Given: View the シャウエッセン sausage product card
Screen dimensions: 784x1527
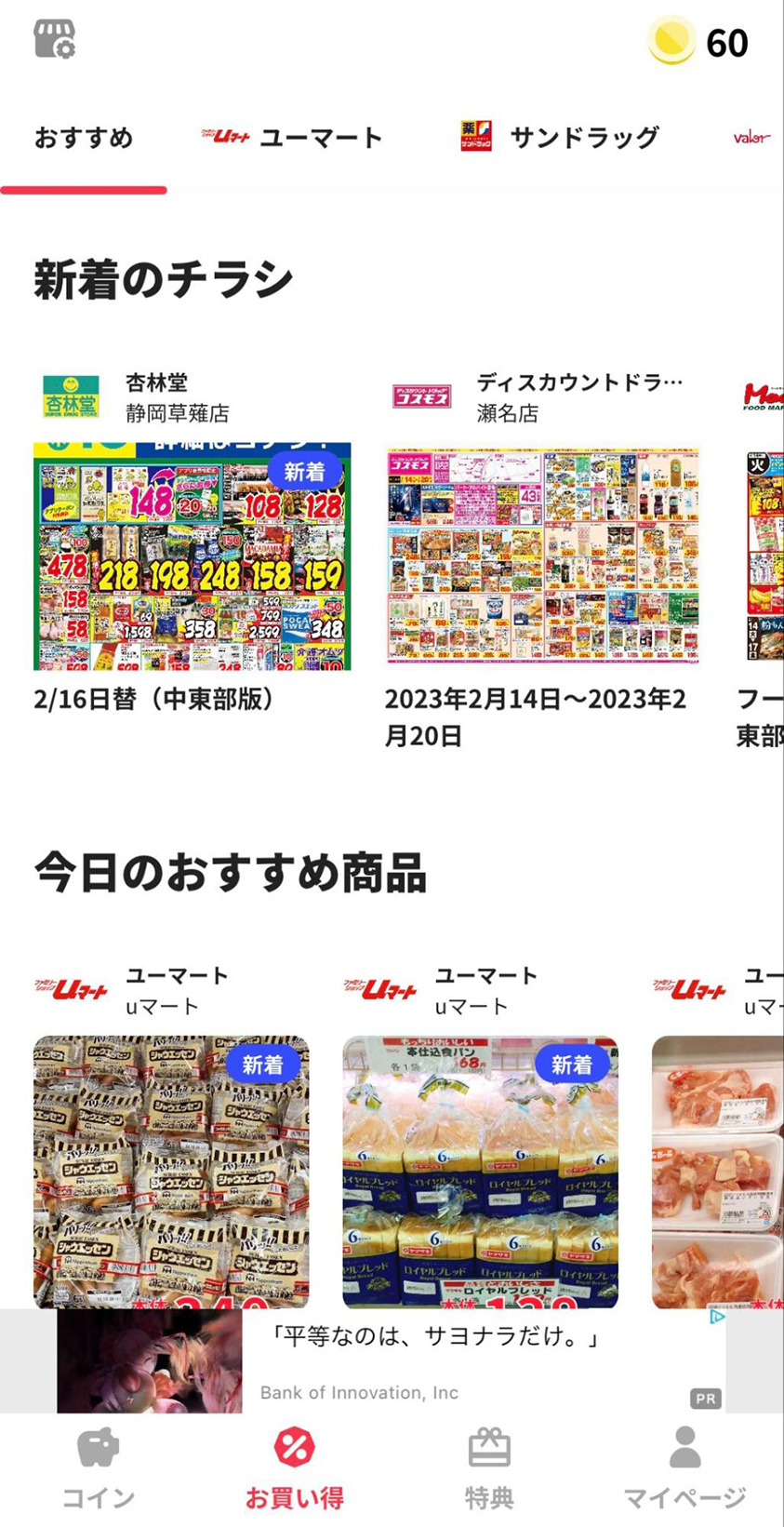Looking at the screenshot, I should point(171,1171).
